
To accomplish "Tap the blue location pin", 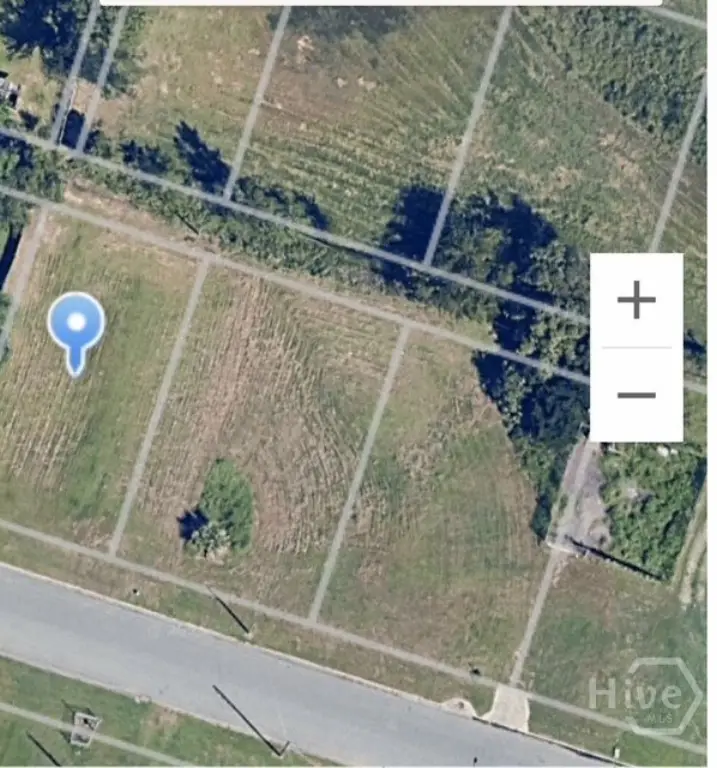I will [76, 323].
